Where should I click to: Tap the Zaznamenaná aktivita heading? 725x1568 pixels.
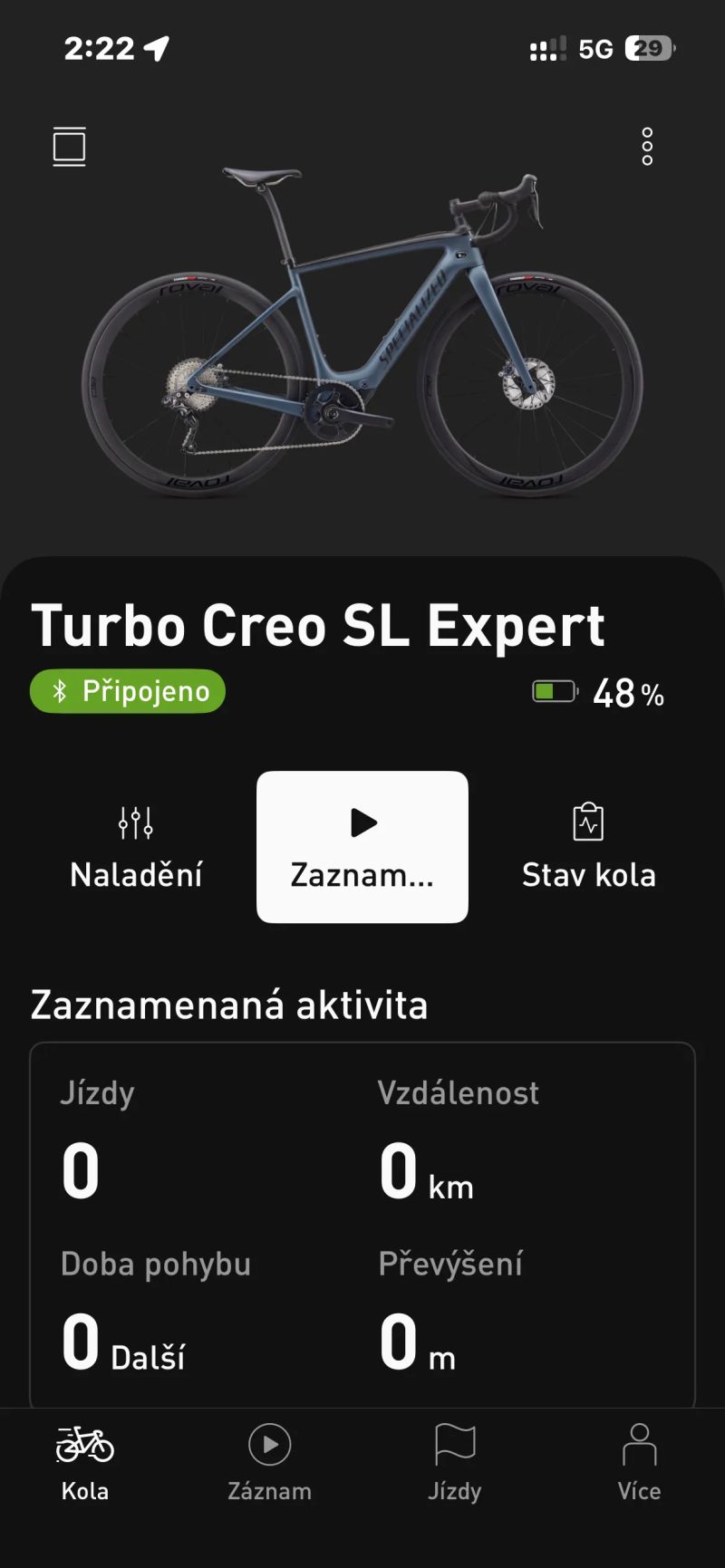[x=229, y=1004]
